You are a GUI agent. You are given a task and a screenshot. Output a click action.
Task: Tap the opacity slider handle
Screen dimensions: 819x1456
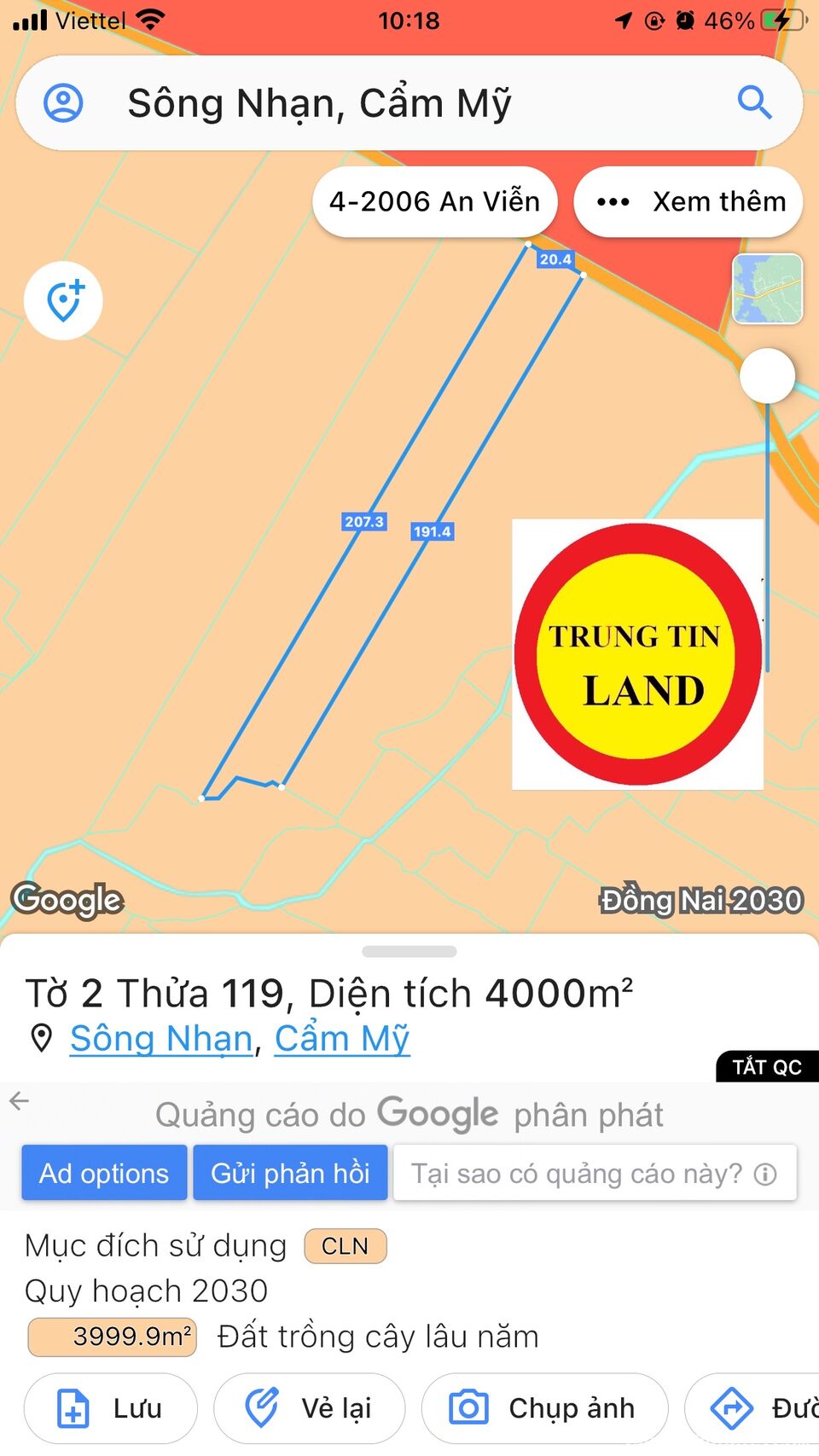(767, 376)
